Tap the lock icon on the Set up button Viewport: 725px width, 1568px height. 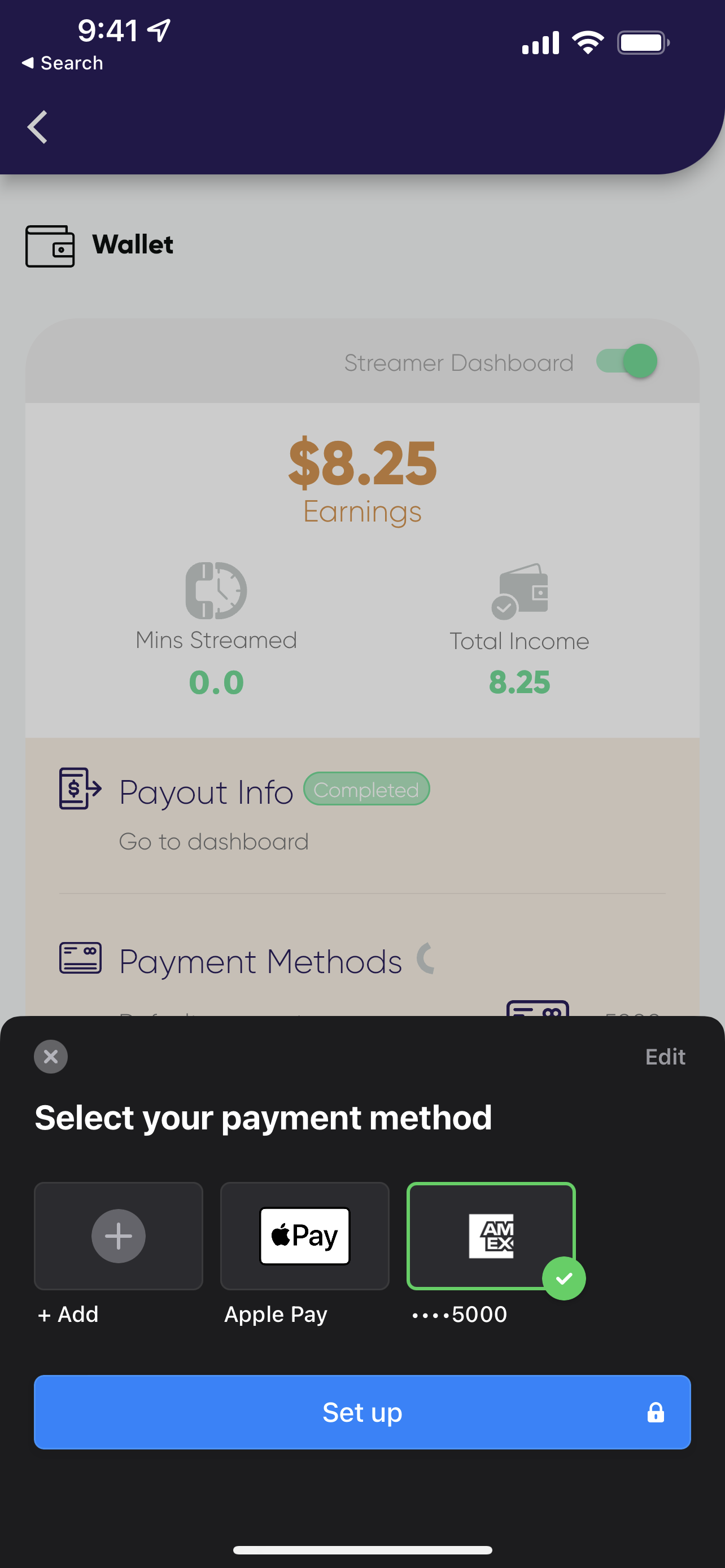[656, 1412]
